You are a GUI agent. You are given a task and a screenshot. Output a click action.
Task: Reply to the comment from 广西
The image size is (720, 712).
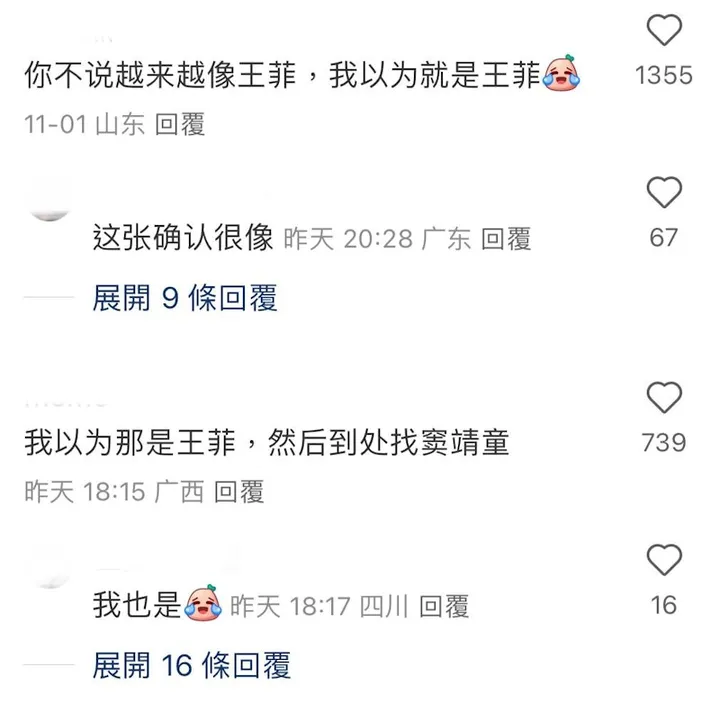pyautogui.click(x=239, y=491)
